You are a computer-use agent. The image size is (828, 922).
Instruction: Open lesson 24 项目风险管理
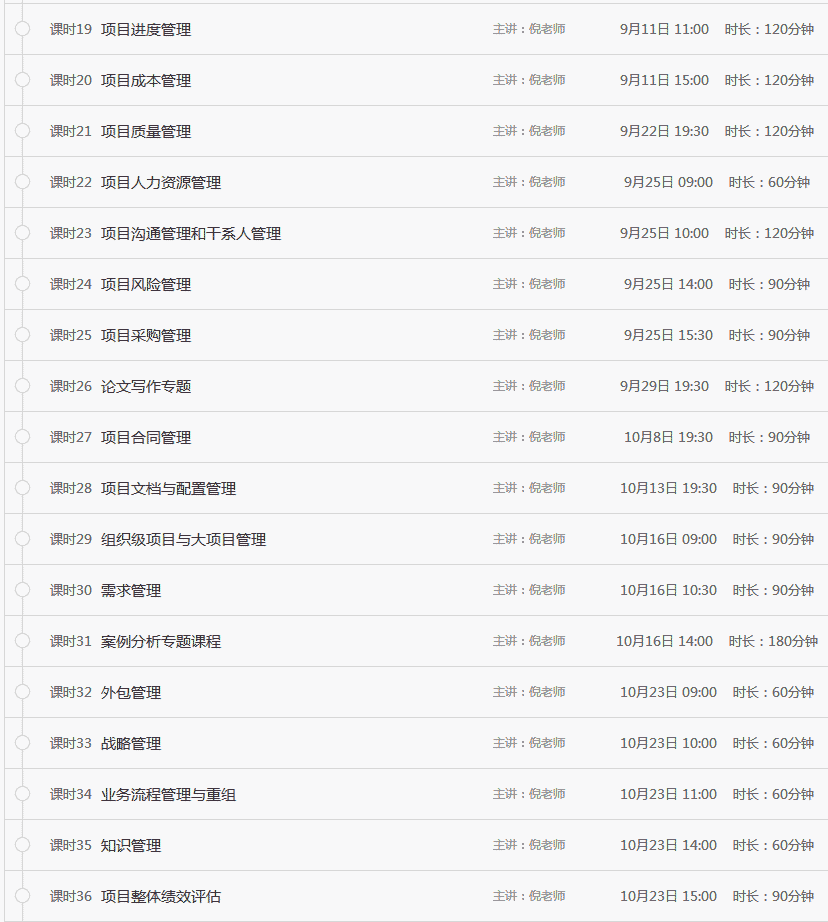[146, 285]
